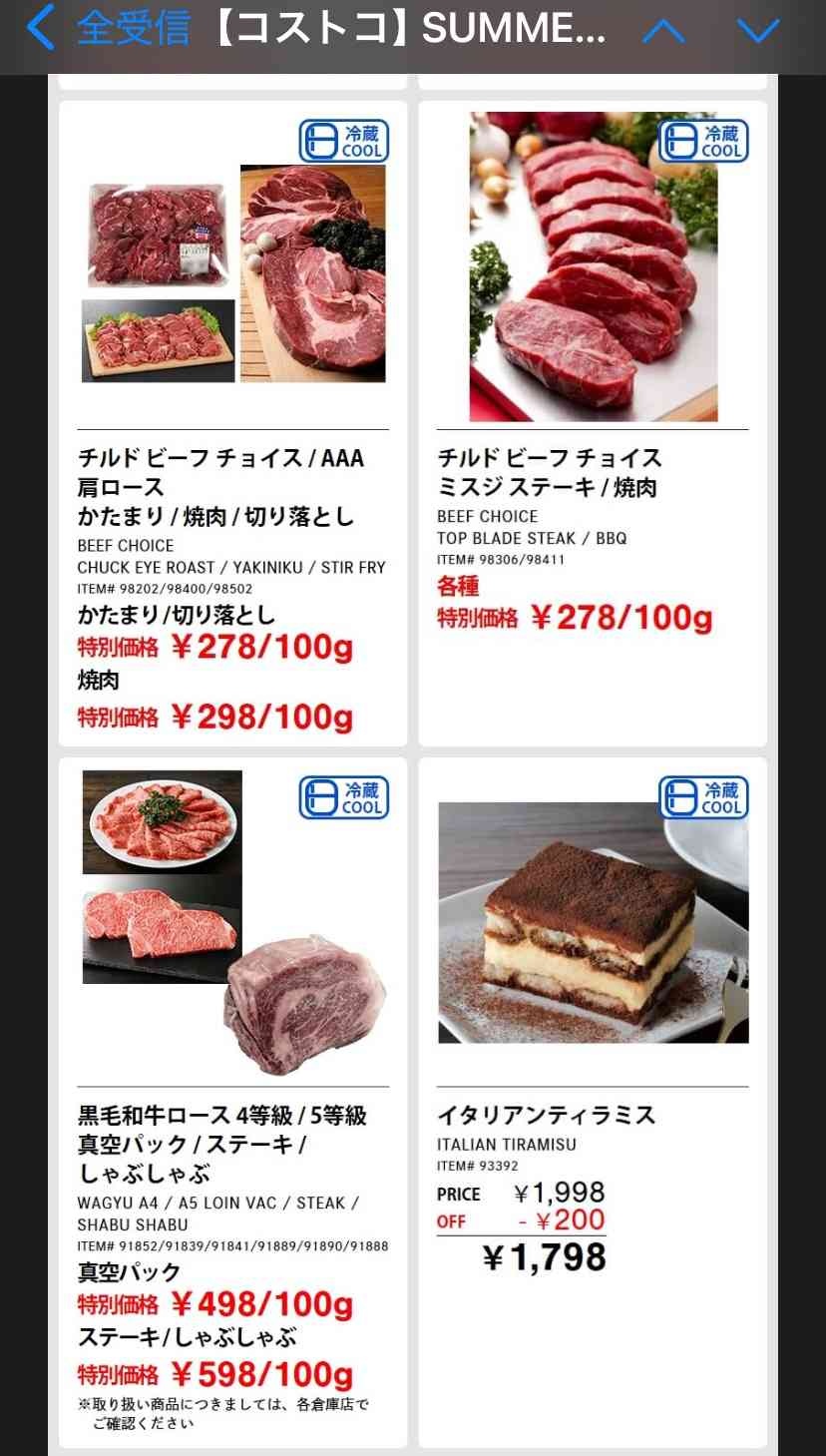Go back to 全受信 inbox
This screenshot has height=1456, width=826.
click(108, 30)
